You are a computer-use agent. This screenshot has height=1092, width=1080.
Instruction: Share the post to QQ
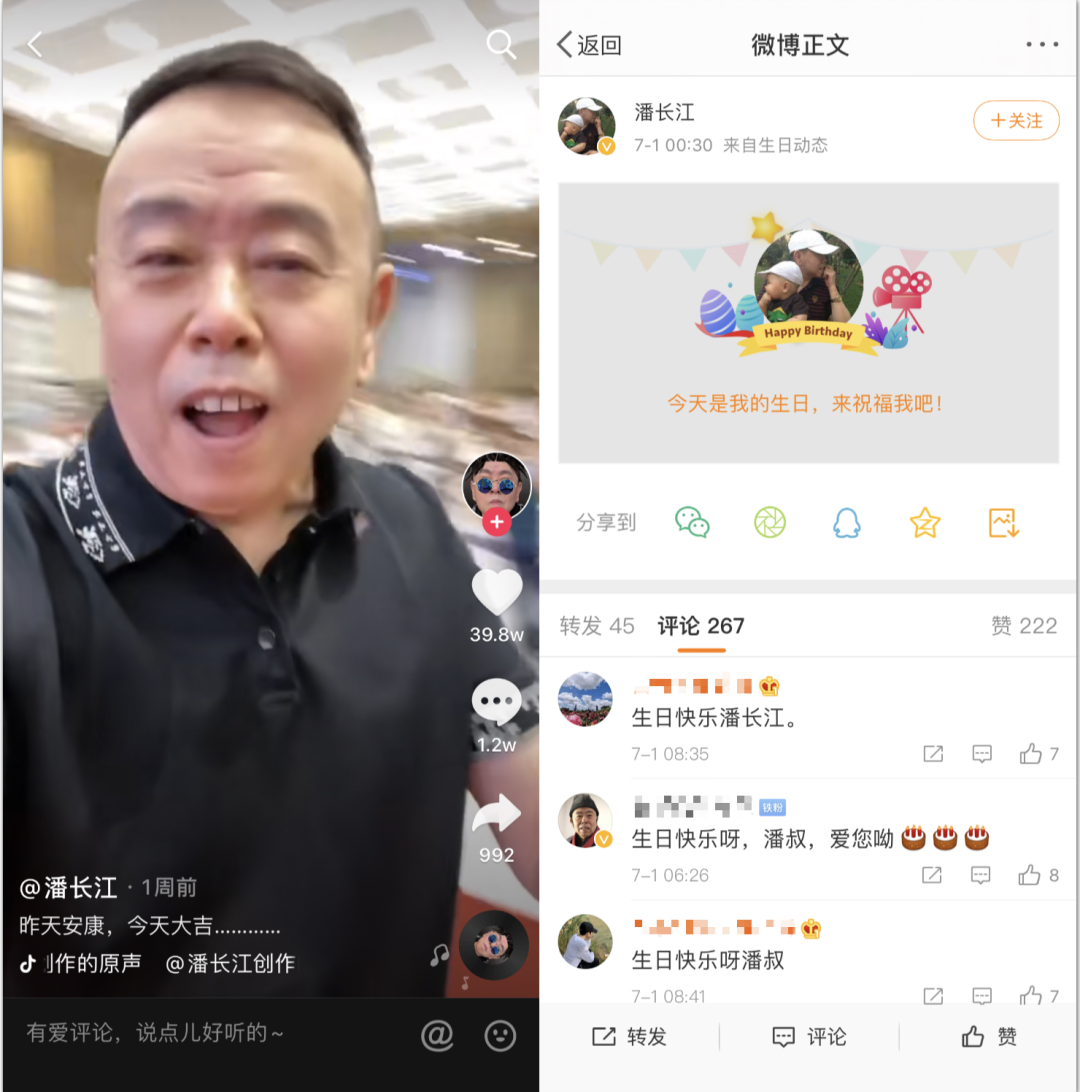point(847,522)
